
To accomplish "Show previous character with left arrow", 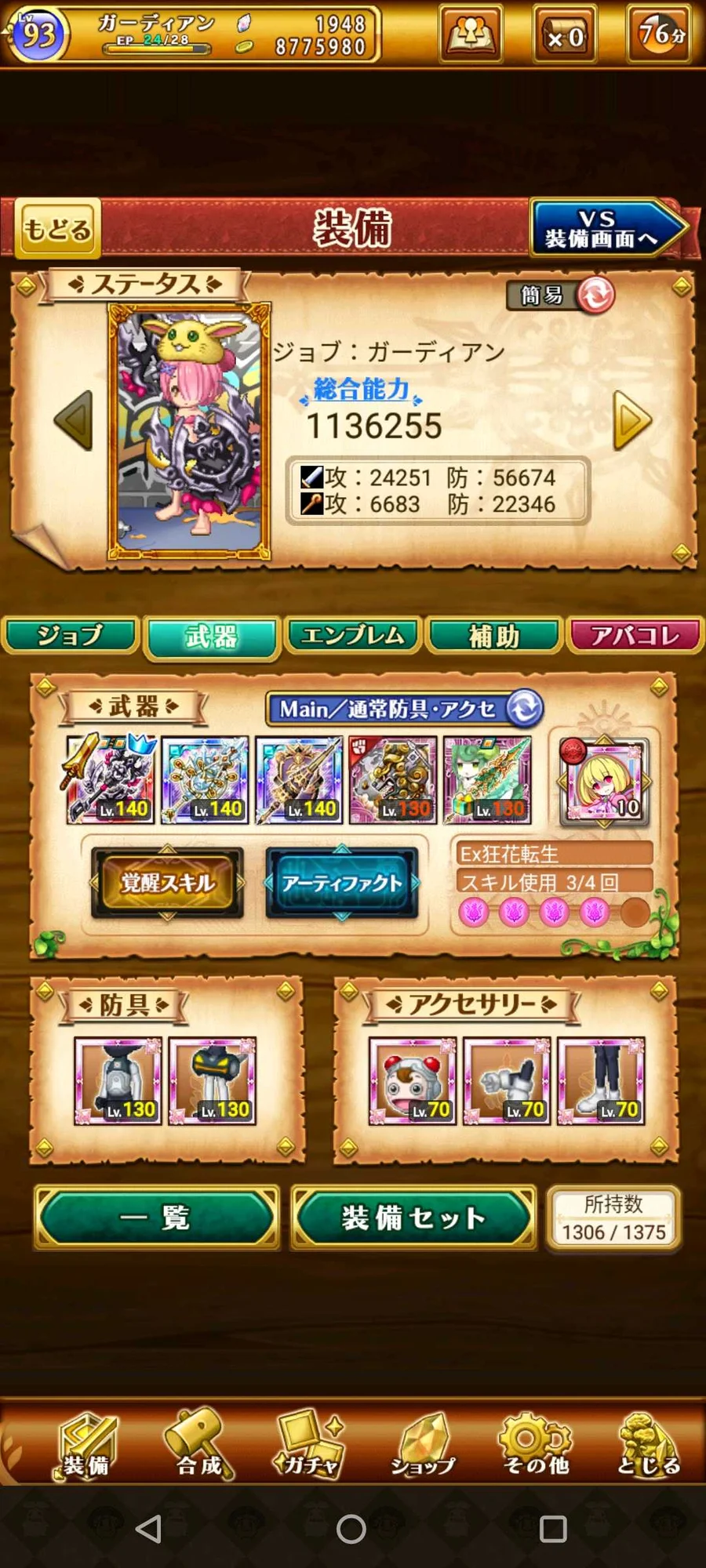I will (75, 420).
